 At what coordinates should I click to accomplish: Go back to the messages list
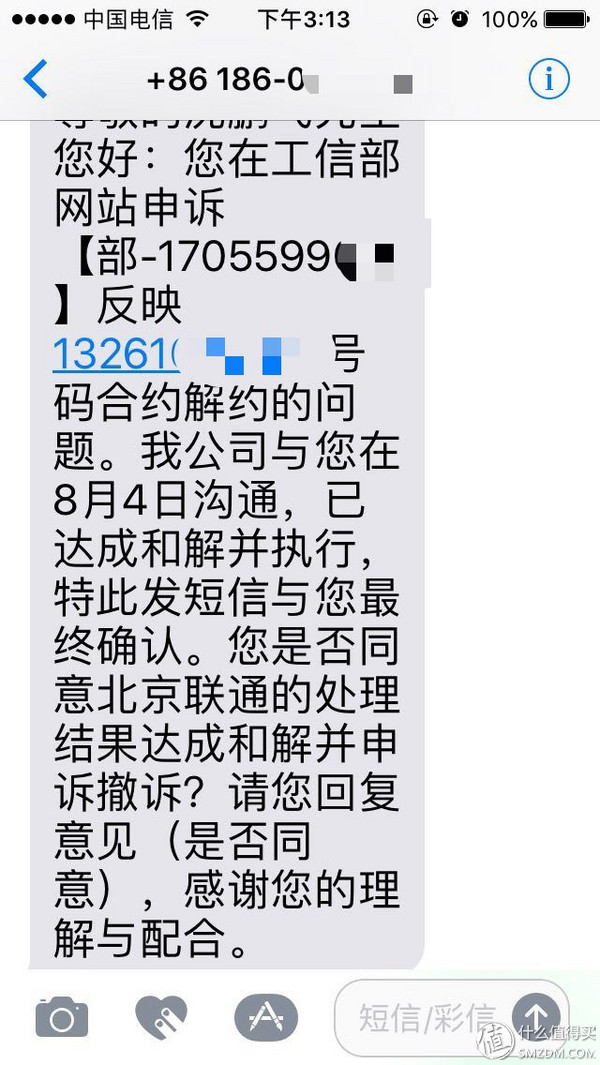tap(35, 79)
